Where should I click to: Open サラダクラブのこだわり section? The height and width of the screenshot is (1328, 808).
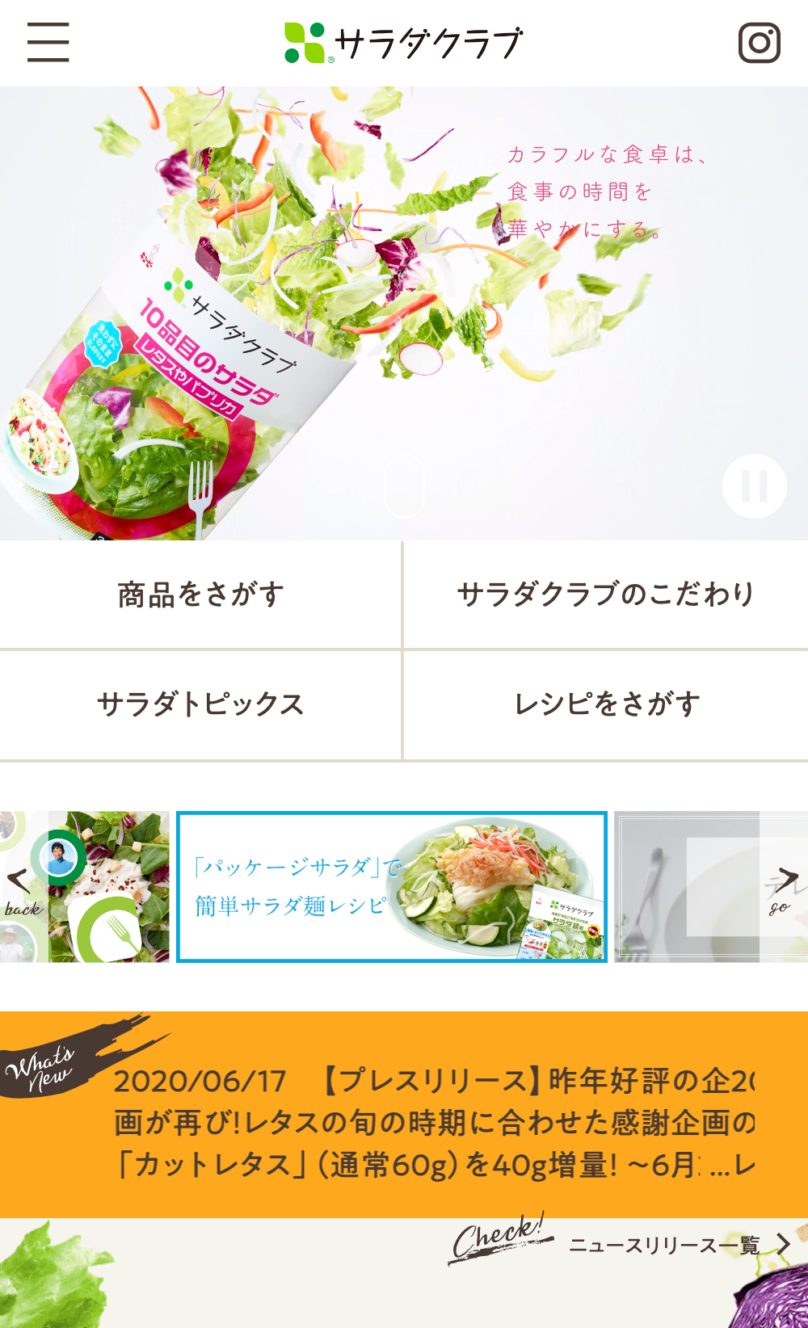click(x=605, y=595)
